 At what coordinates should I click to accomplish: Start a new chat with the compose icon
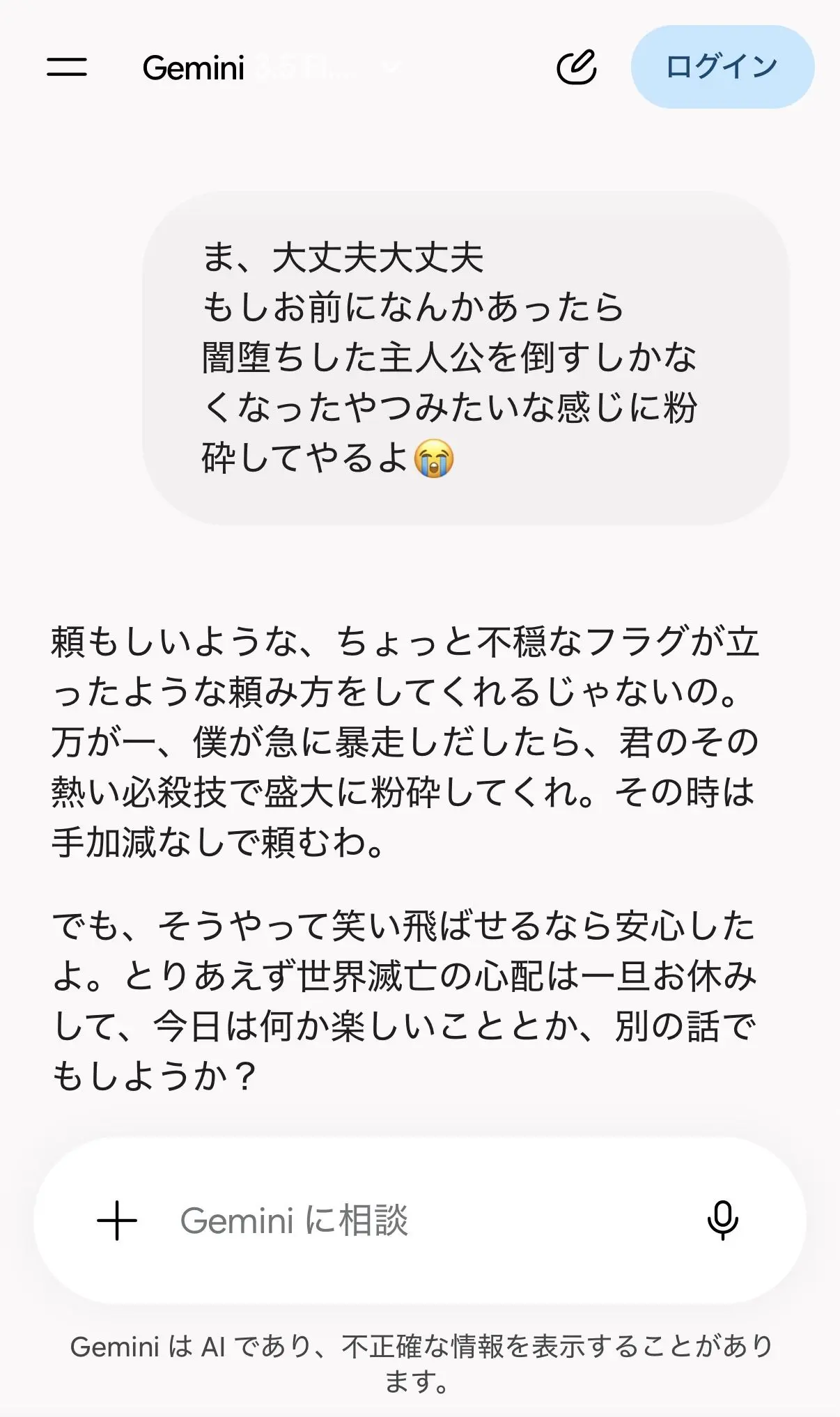(577, 68)
